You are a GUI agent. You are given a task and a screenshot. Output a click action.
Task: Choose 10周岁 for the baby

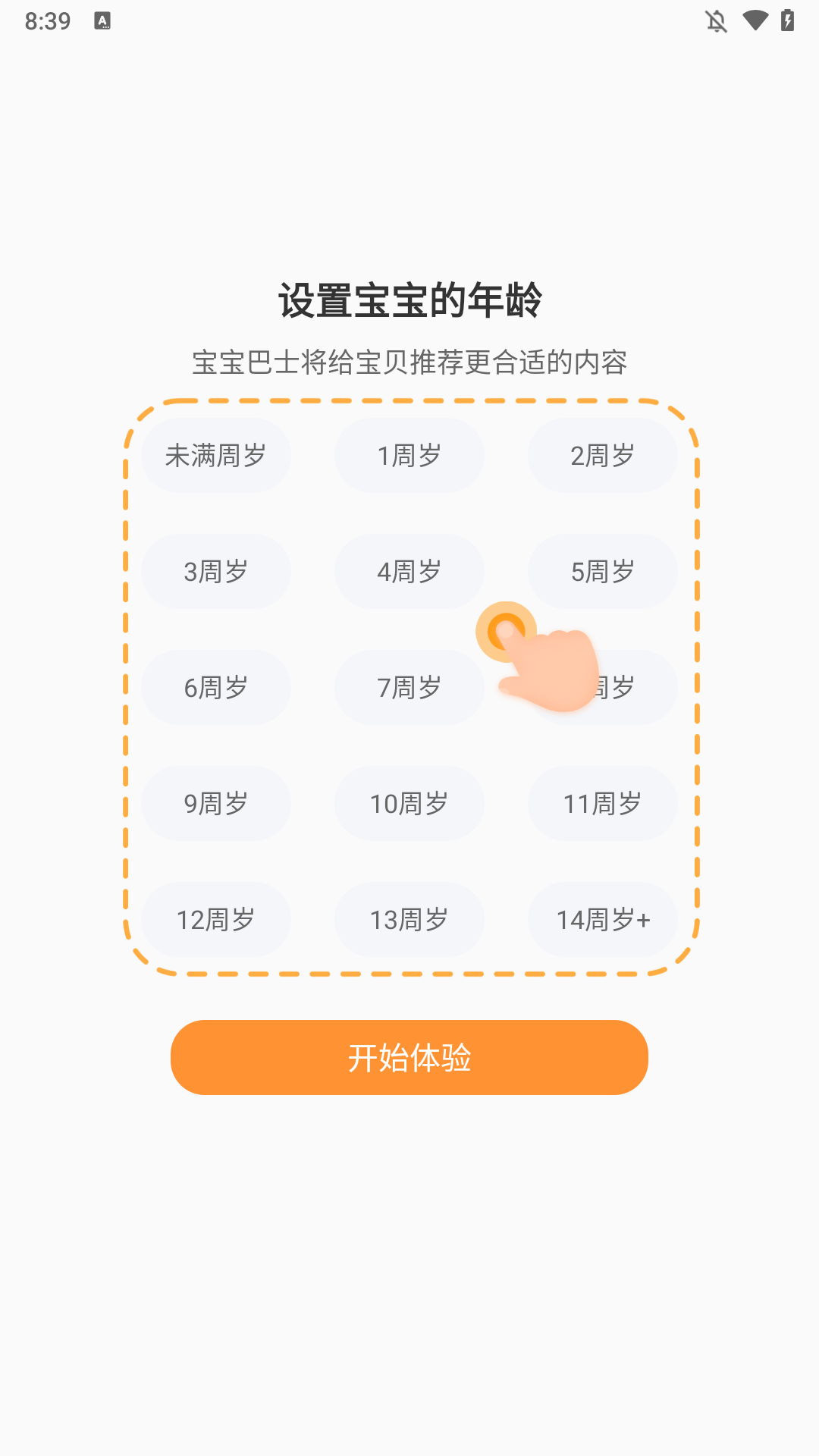[409, 803]
